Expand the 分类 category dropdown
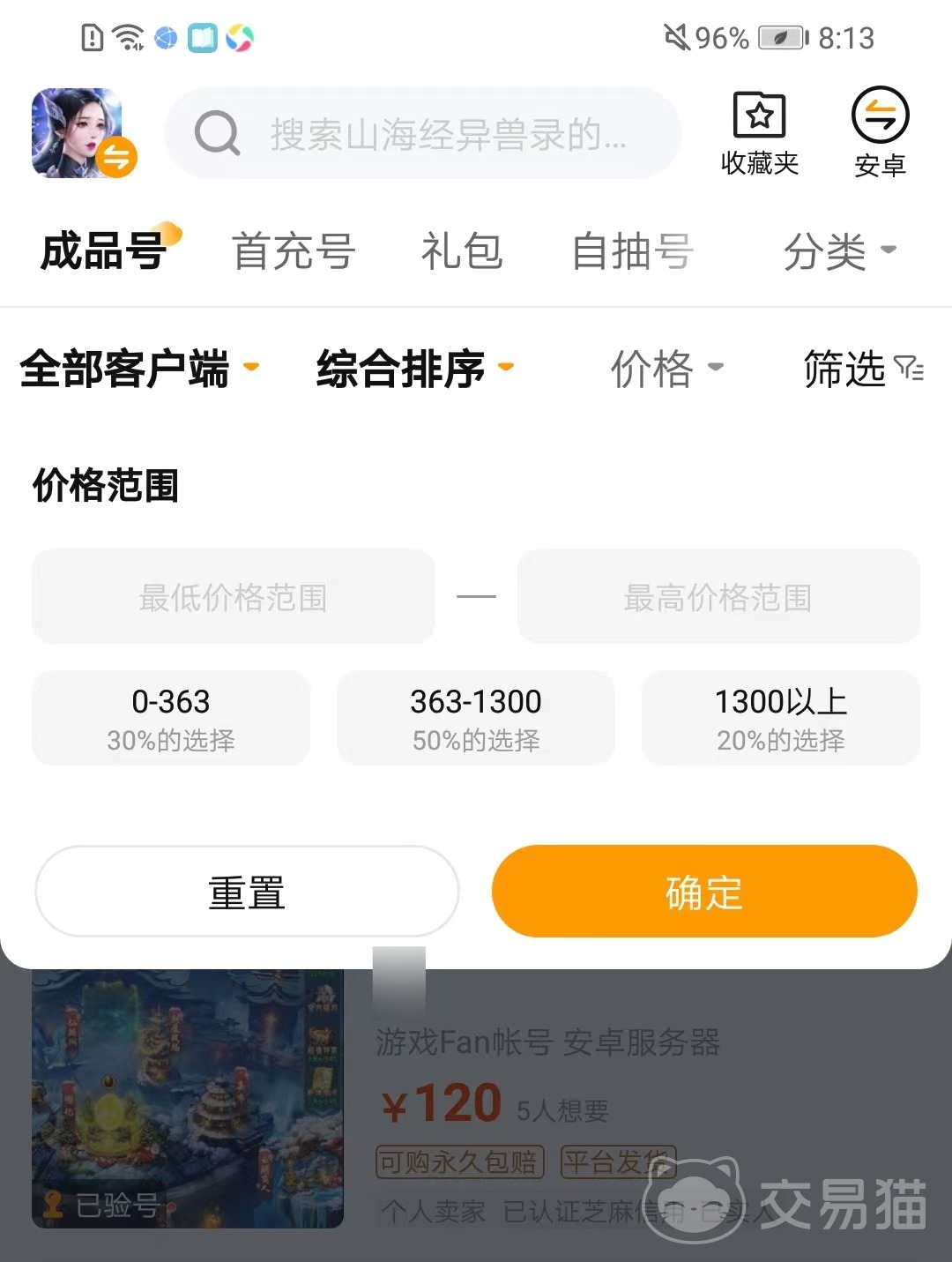 click(x=838, y=251)
